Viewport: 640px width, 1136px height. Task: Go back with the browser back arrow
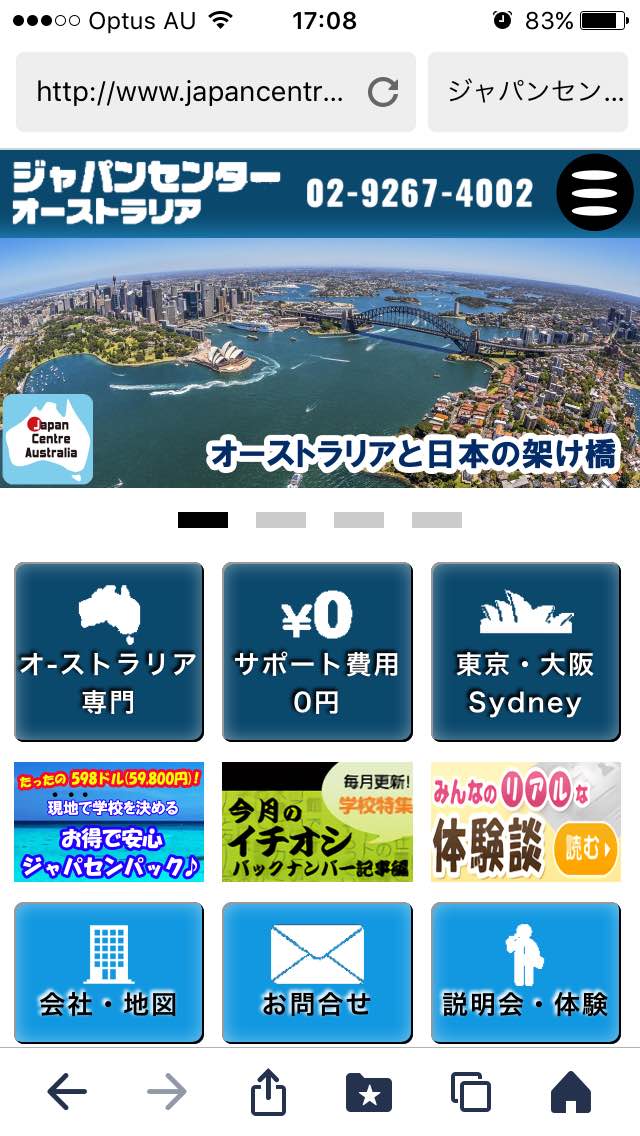(67, 1091)
